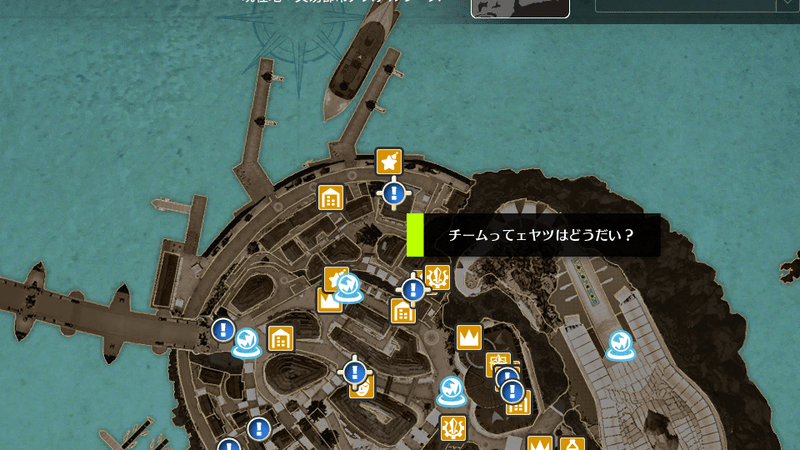800x450 pixels.
Task: Tap the crystal marker on the eastern peninsula
Action: point(620,345)
